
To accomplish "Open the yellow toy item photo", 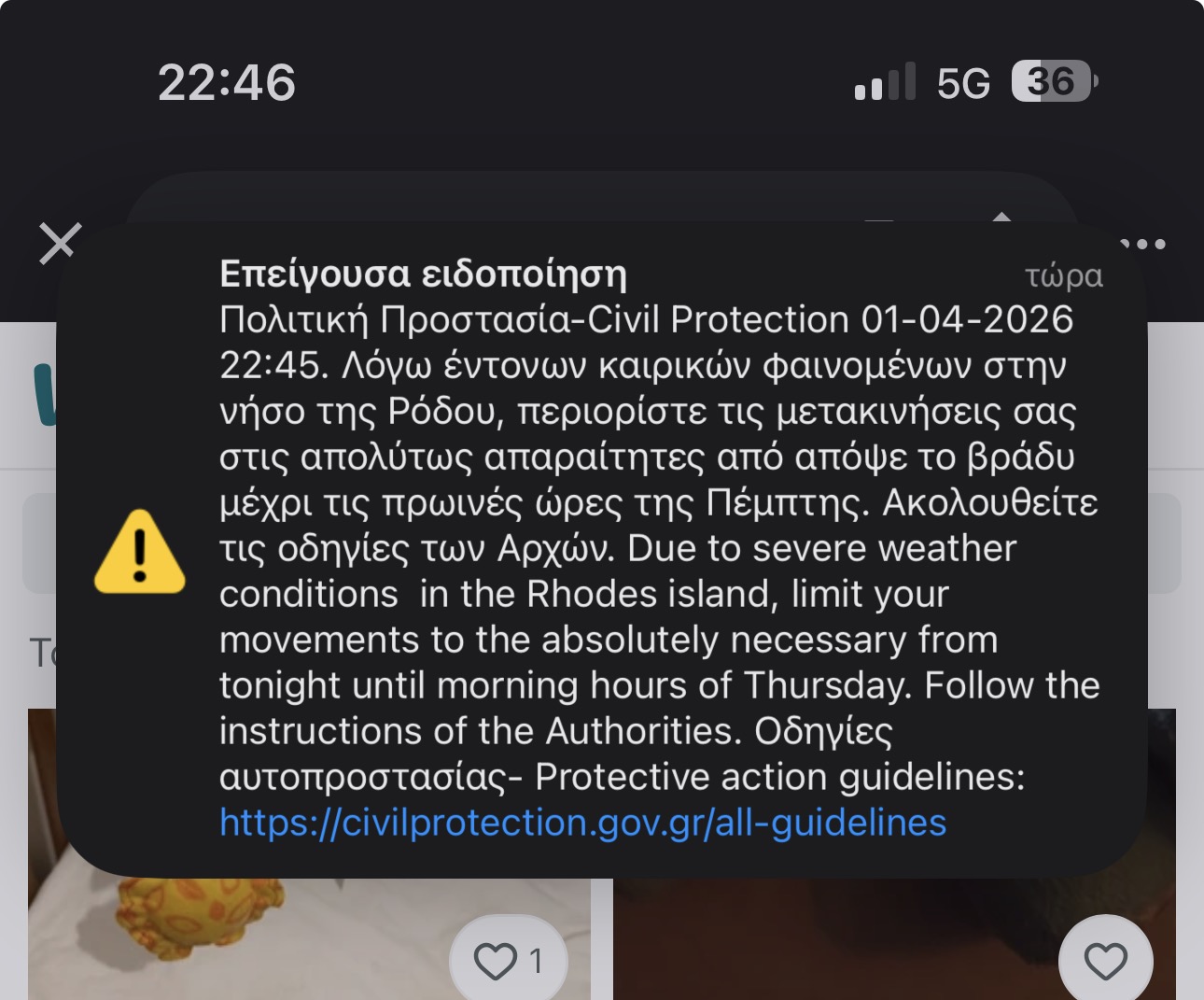I will click(233, 934).
